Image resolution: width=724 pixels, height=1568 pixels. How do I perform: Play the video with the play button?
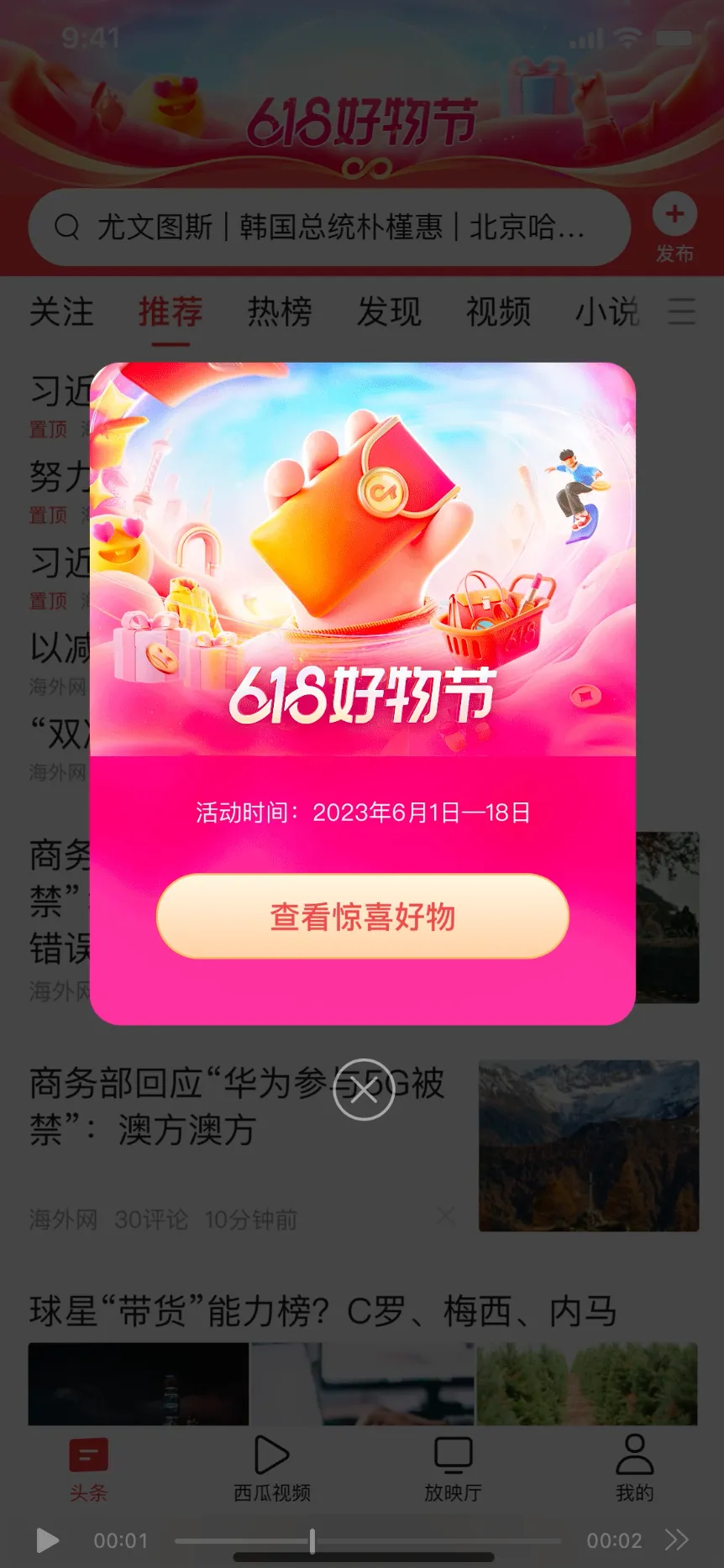pos(48,1540)
